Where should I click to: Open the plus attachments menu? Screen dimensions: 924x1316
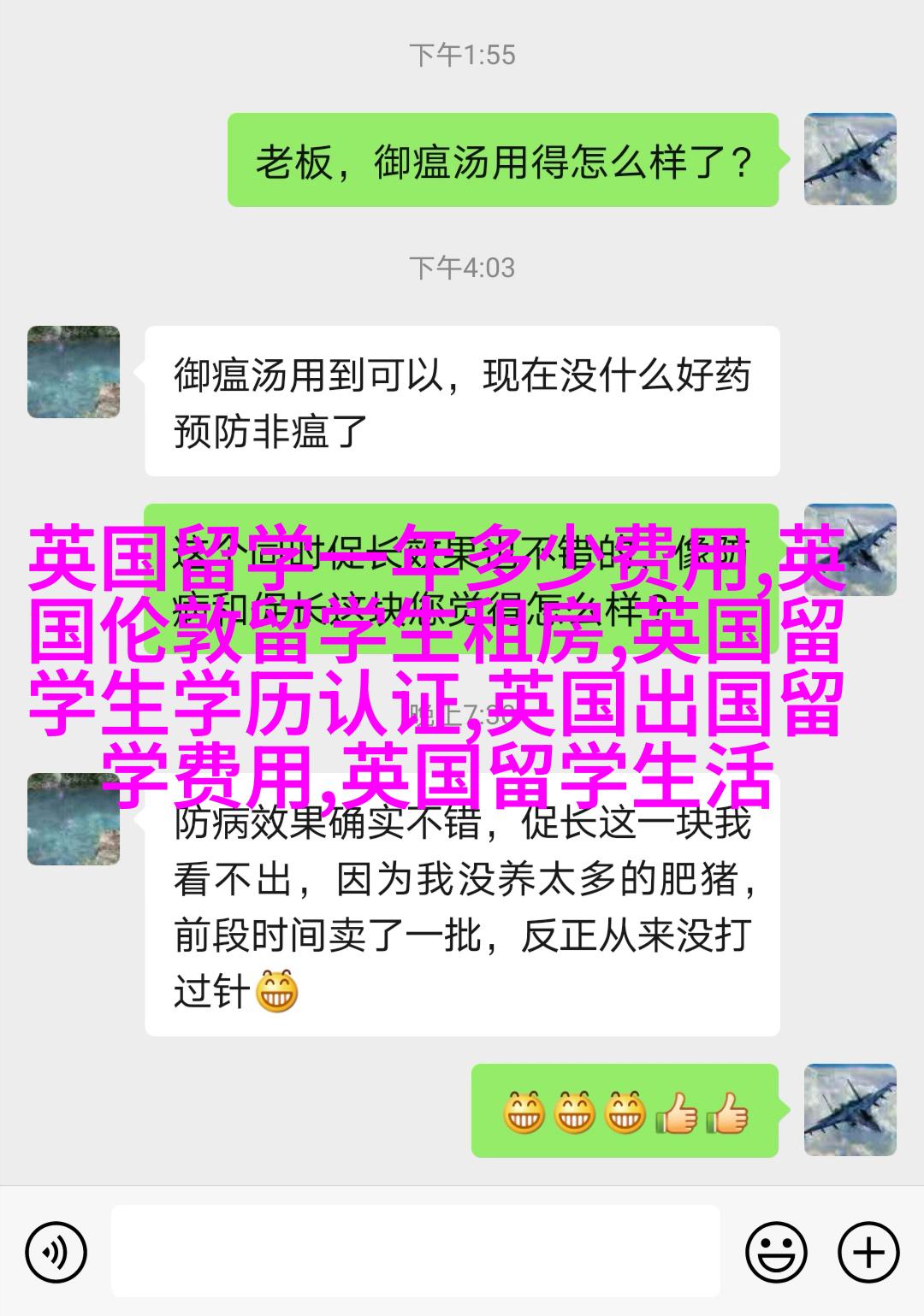click(868, 1253)
